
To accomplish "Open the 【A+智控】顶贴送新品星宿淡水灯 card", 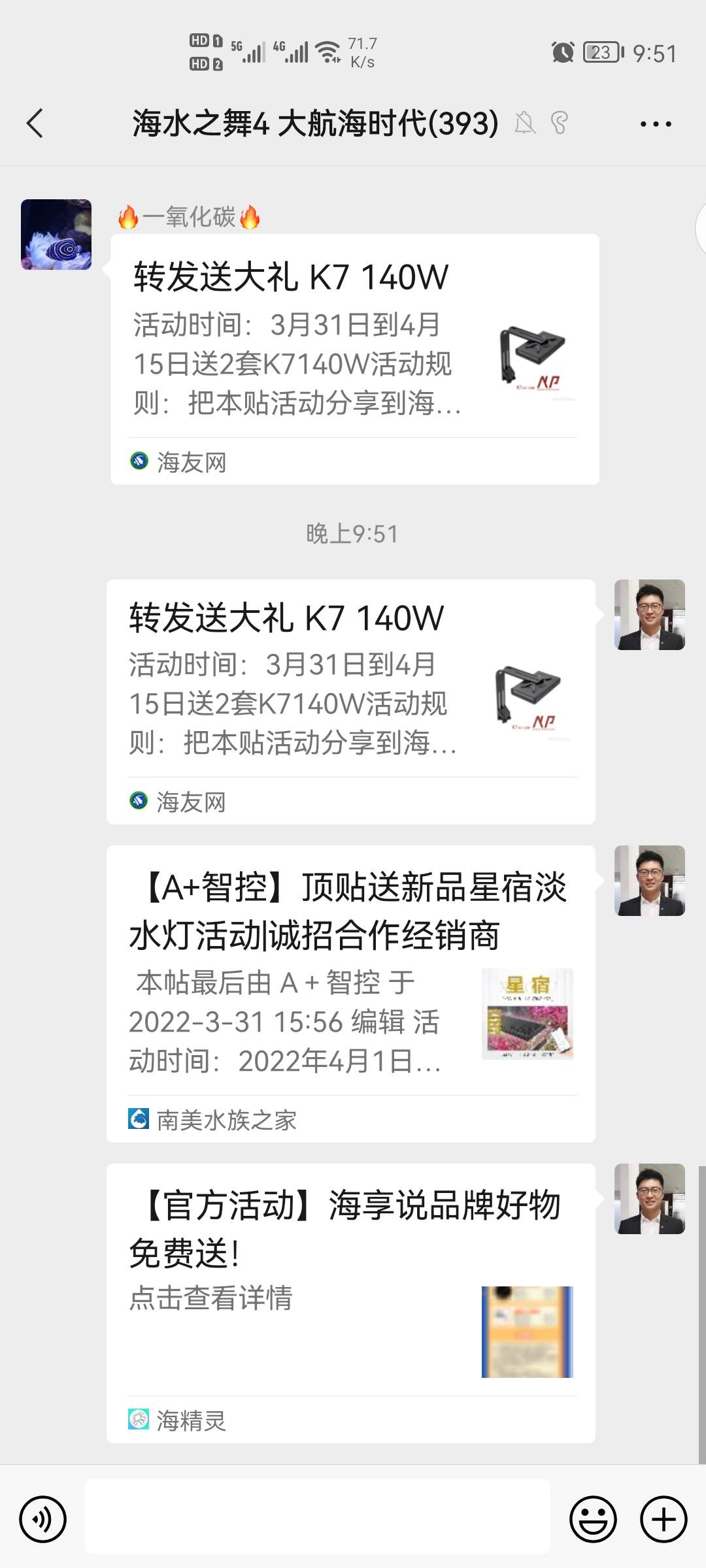I will click(x=350, y=993).
